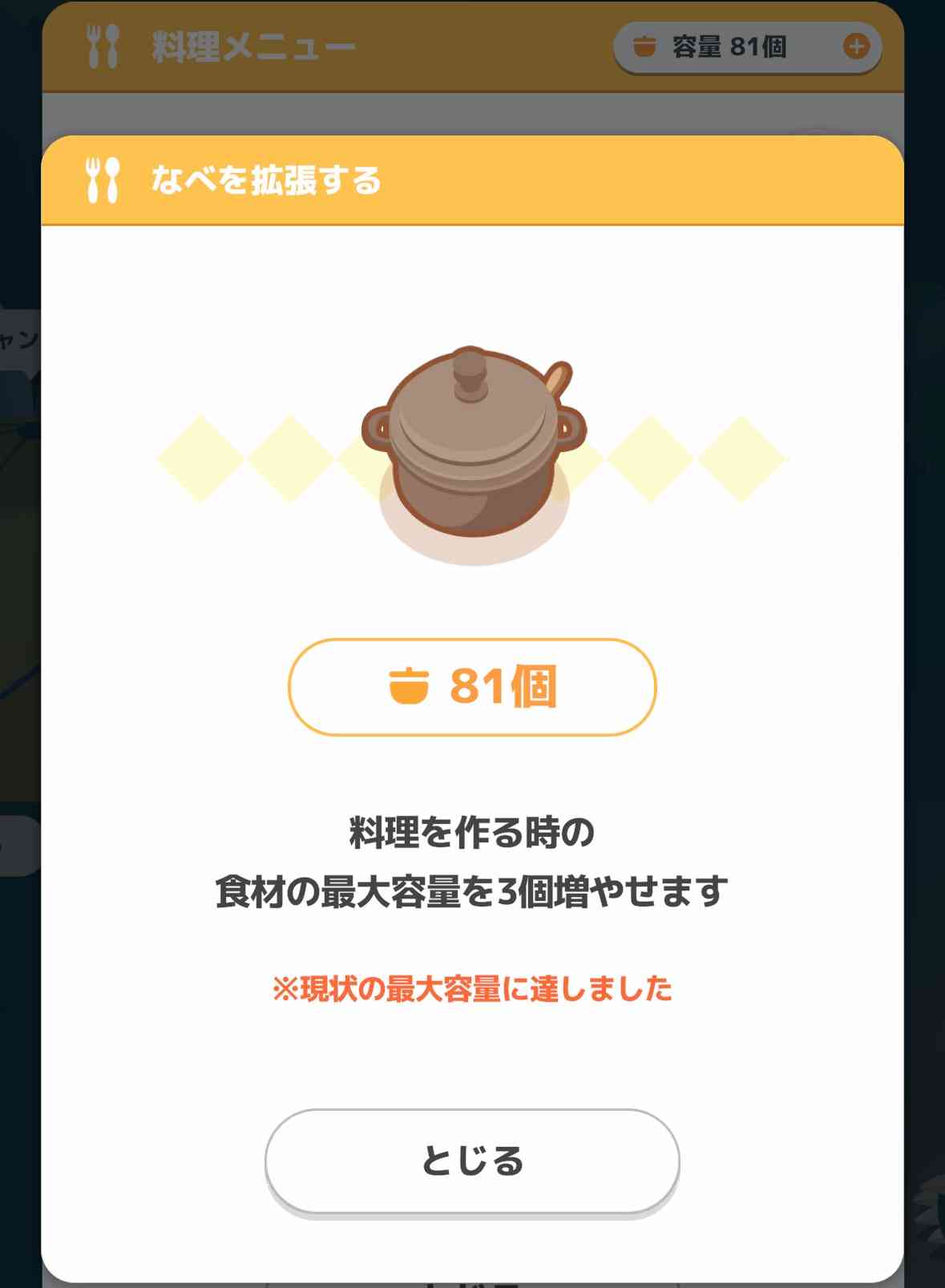Open the 容量 81個 capacity display
This screenshot has height=1288, width=945.
pyautogui.click(x=745, y=46)
